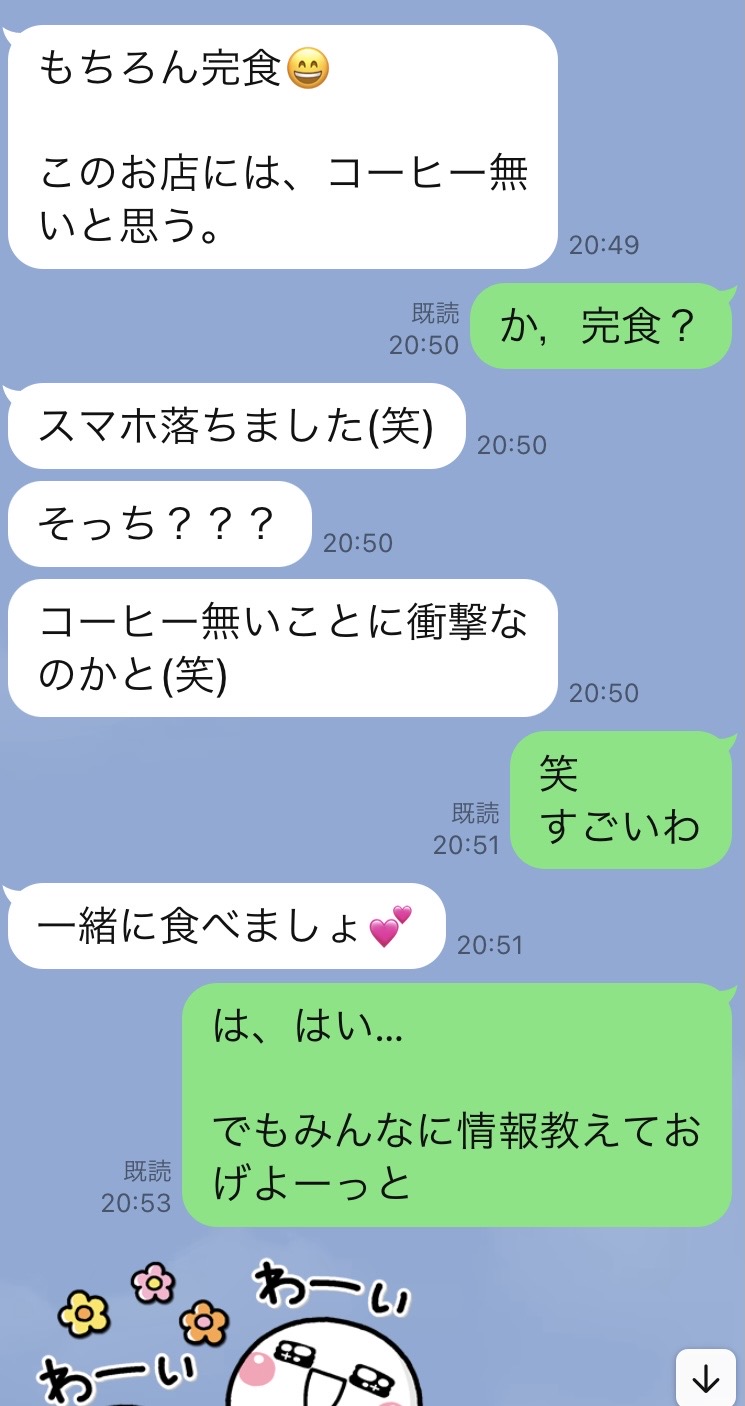Image resolution: width=745 pixels, height=1406 pixels.
Task: Jump to latest message with down arrow
Action: tap(706, 1379)
